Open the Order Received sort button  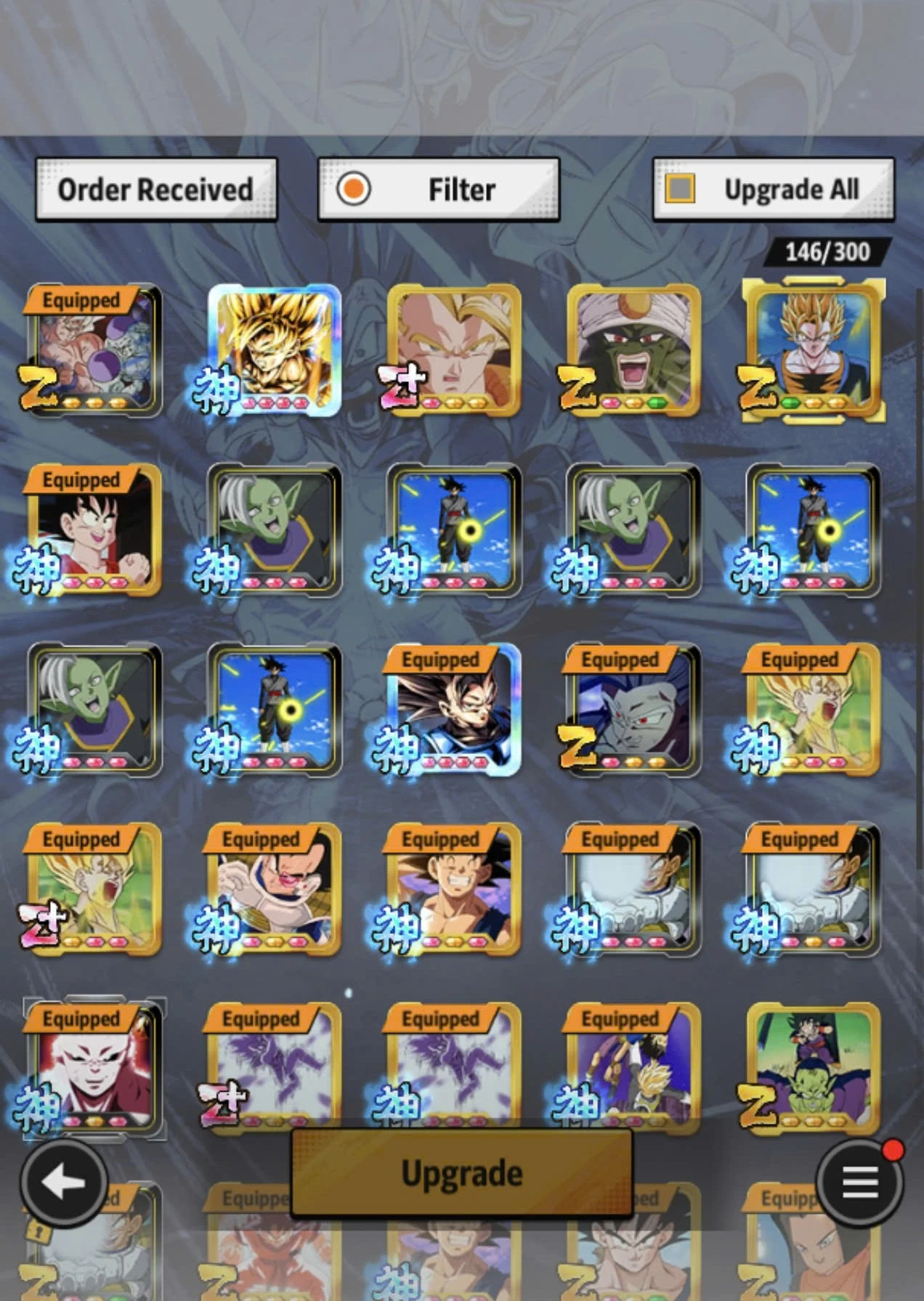pos(155,190)
